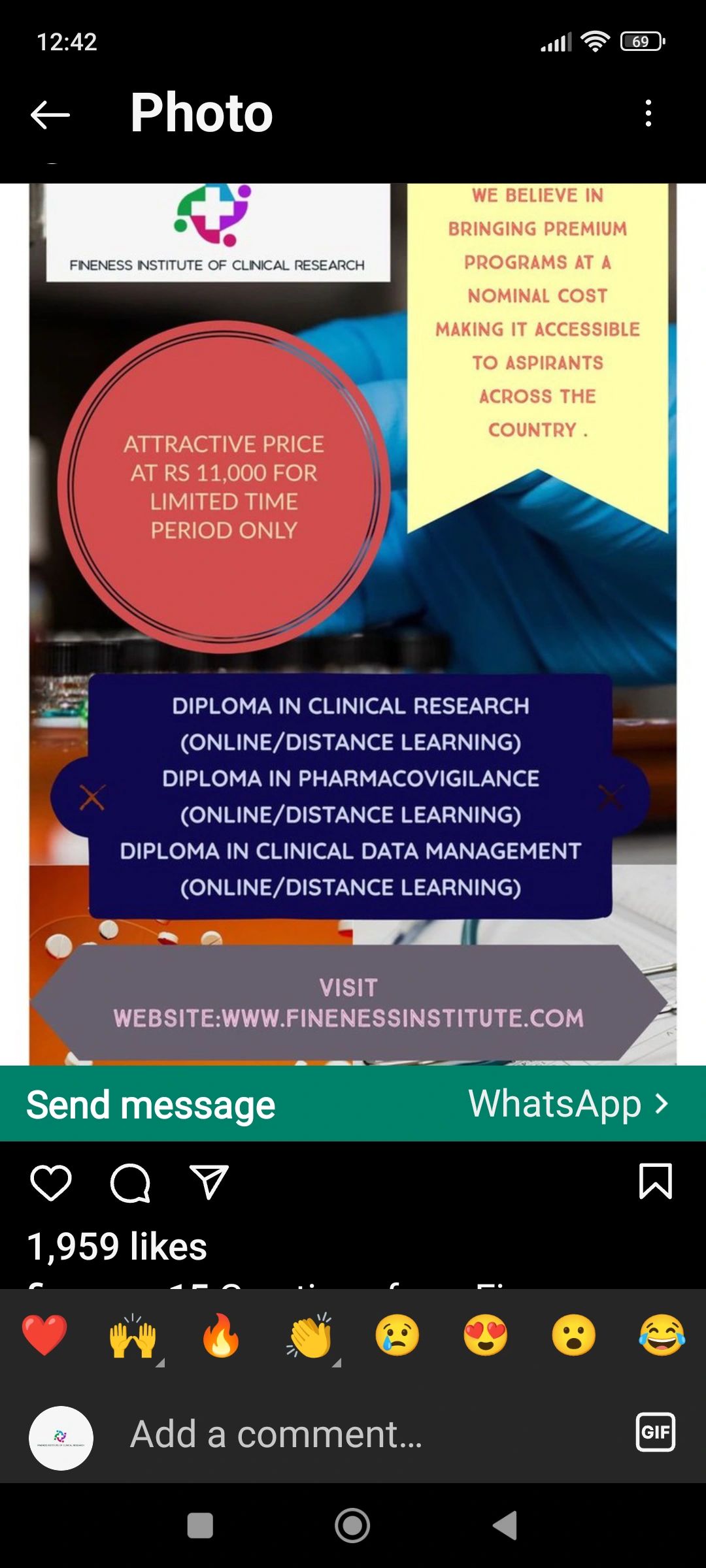706x1568 pixels.
Task: Go back from the Photo screen
Action: 50,115
